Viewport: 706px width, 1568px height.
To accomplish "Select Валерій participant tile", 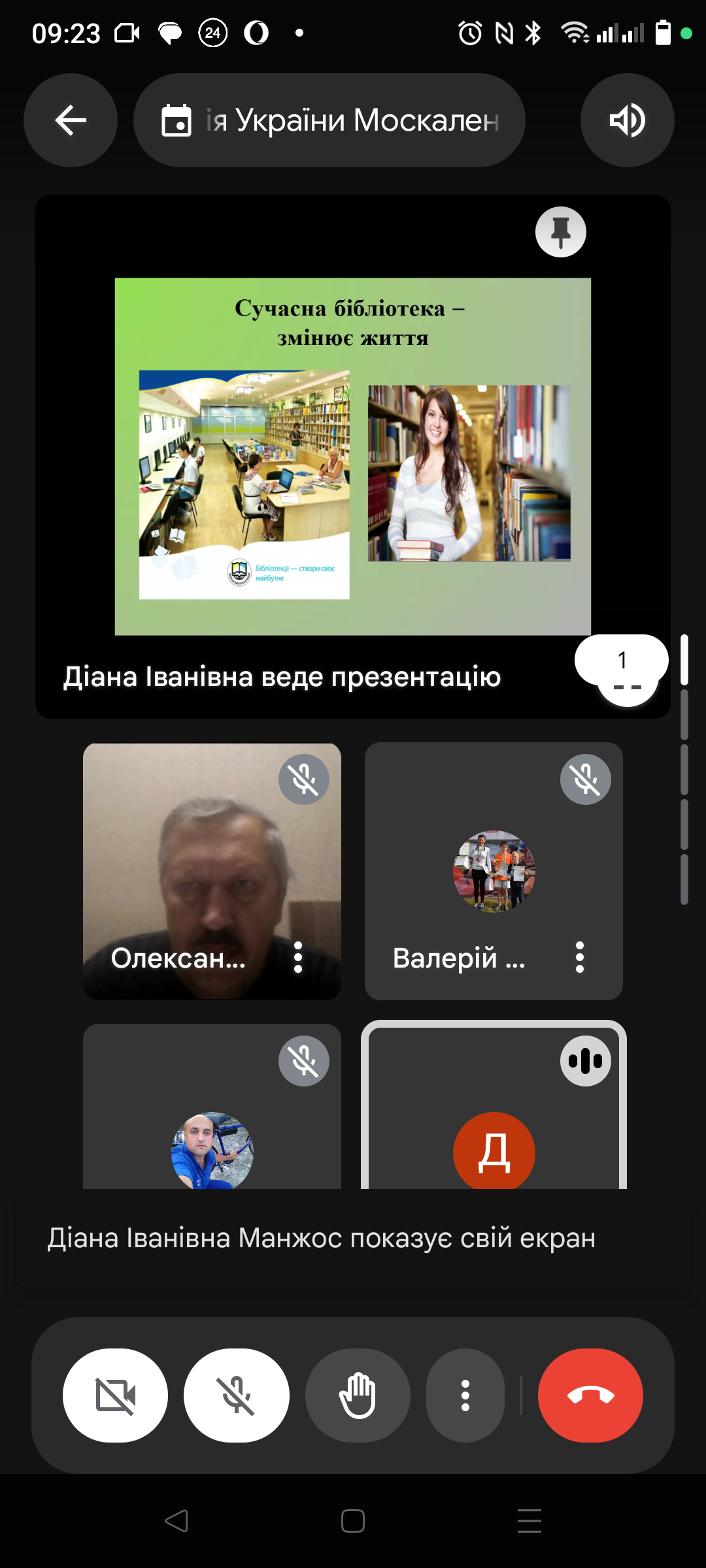I will coord(494,871).
